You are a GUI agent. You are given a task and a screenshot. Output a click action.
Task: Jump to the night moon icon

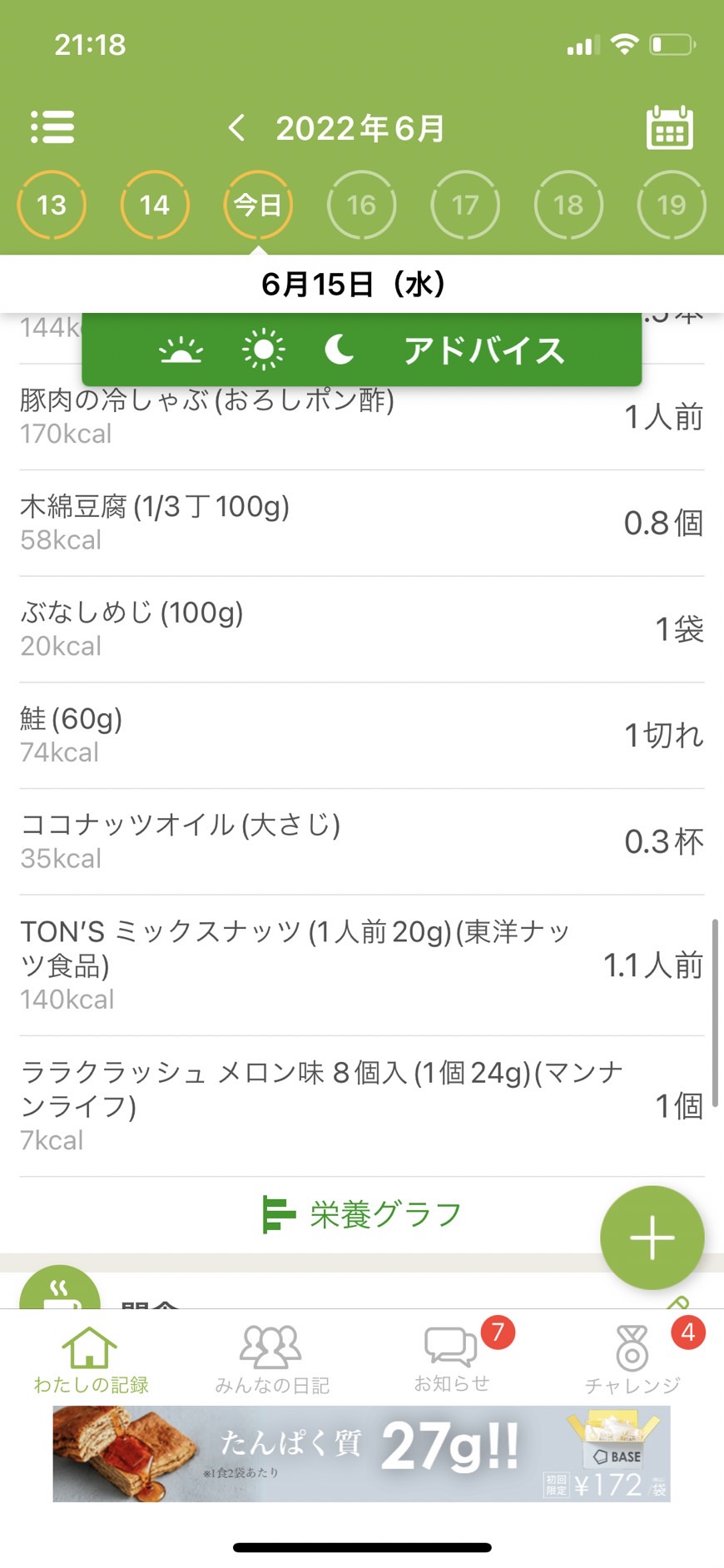[339, 350]
